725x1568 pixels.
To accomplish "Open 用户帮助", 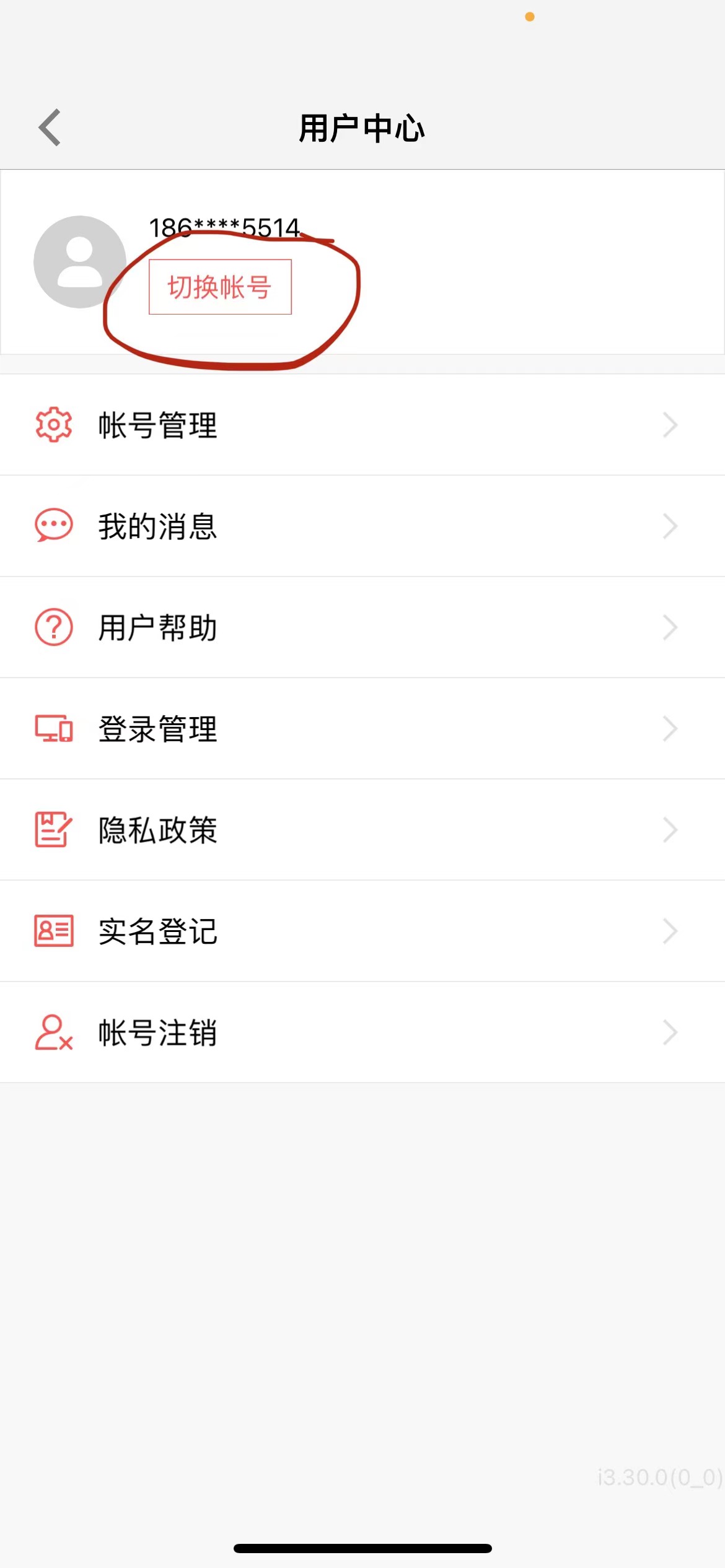I will pos(362,627).
